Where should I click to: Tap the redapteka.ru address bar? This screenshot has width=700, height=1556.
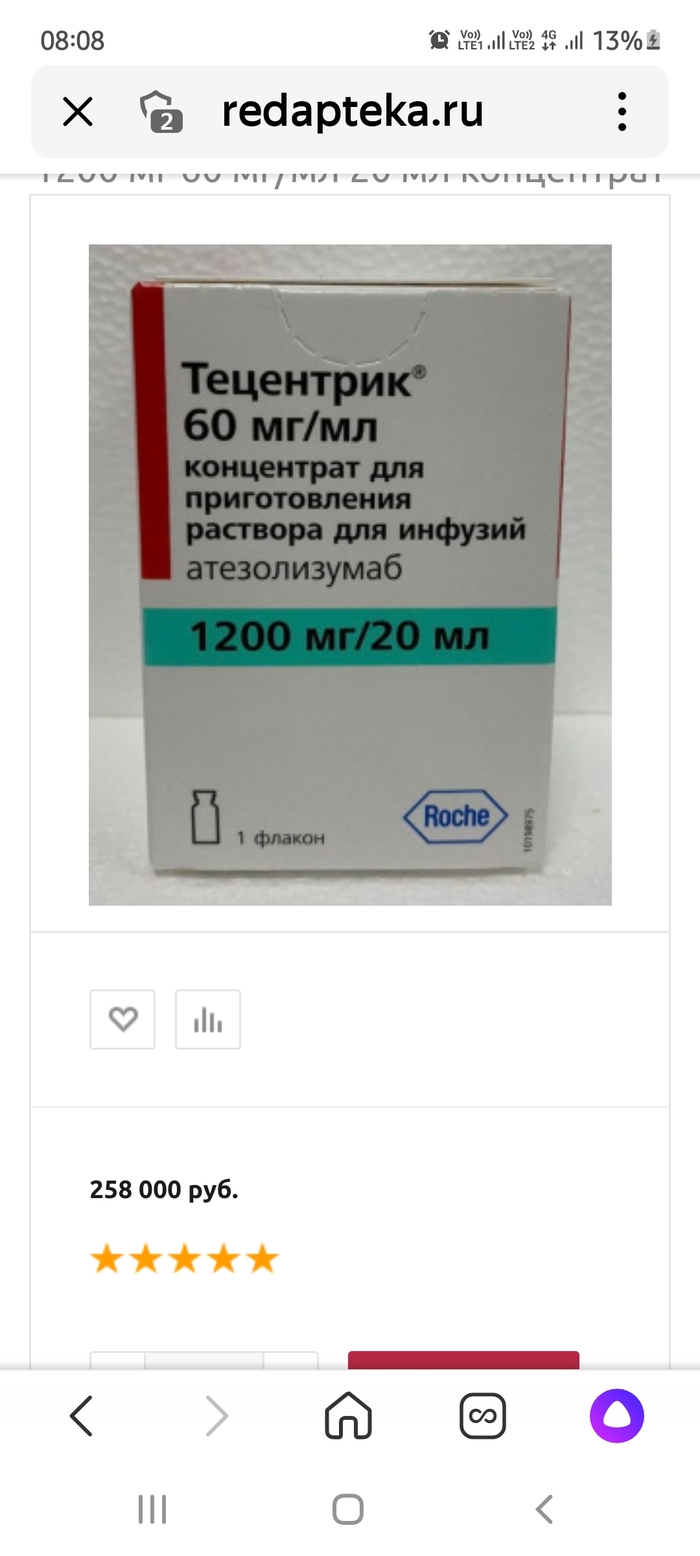pos(352,112)
